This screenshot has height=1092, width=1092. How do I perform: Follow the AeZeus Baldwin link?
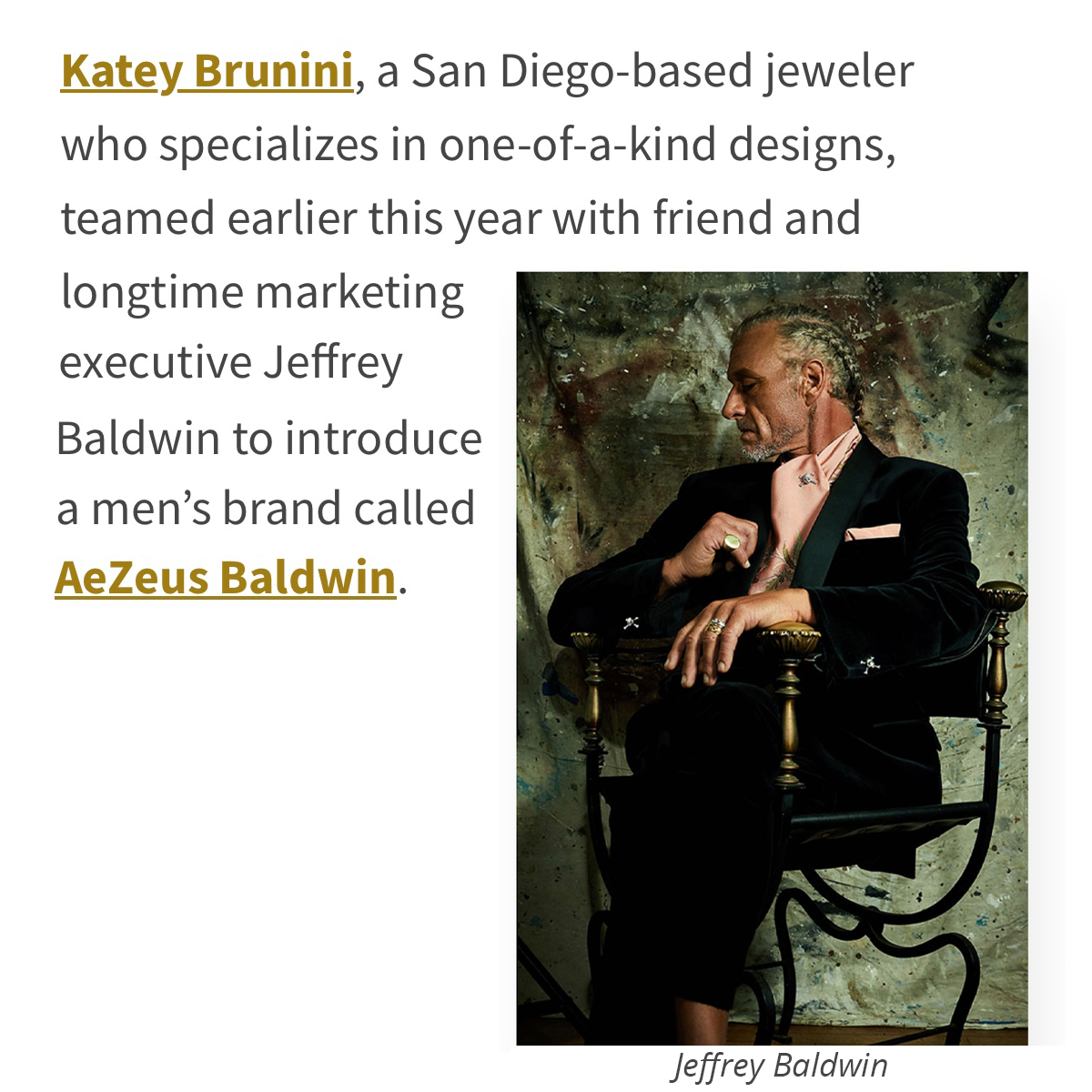pos(225,577)
